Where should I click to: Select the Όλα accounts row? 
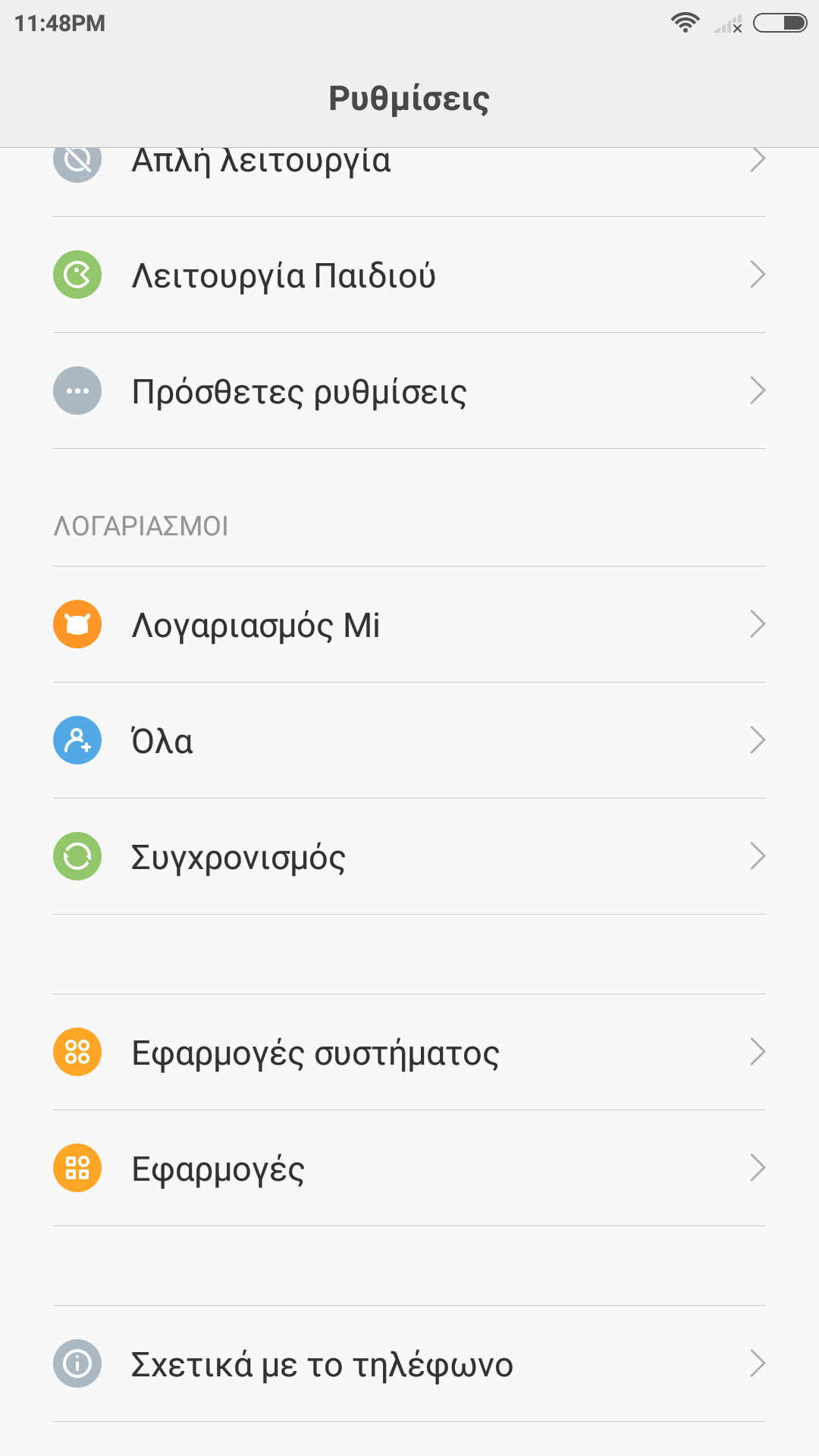coord(409,741)
